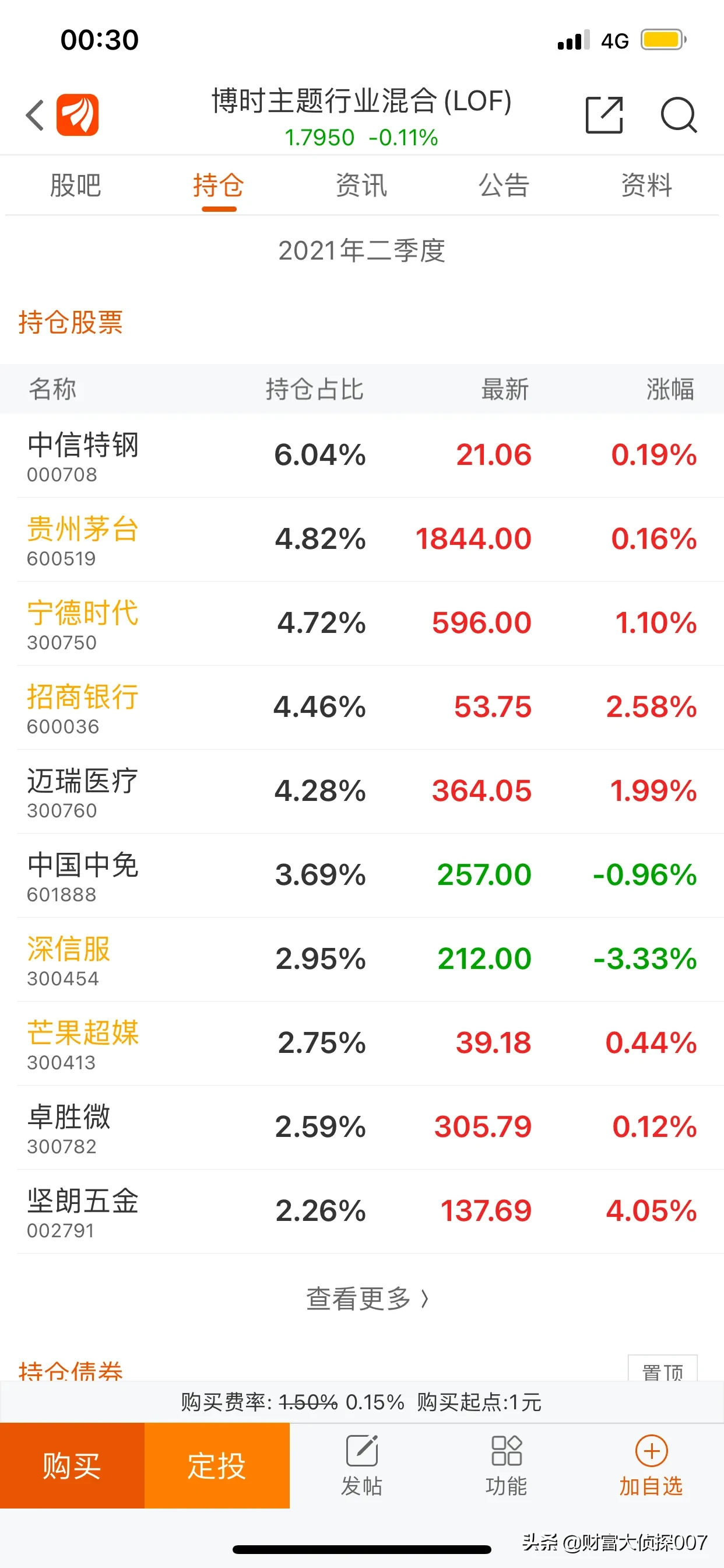Open the 招商银行 stock row
Viewport: 724px width, 1568px height.
click(362, 708)
